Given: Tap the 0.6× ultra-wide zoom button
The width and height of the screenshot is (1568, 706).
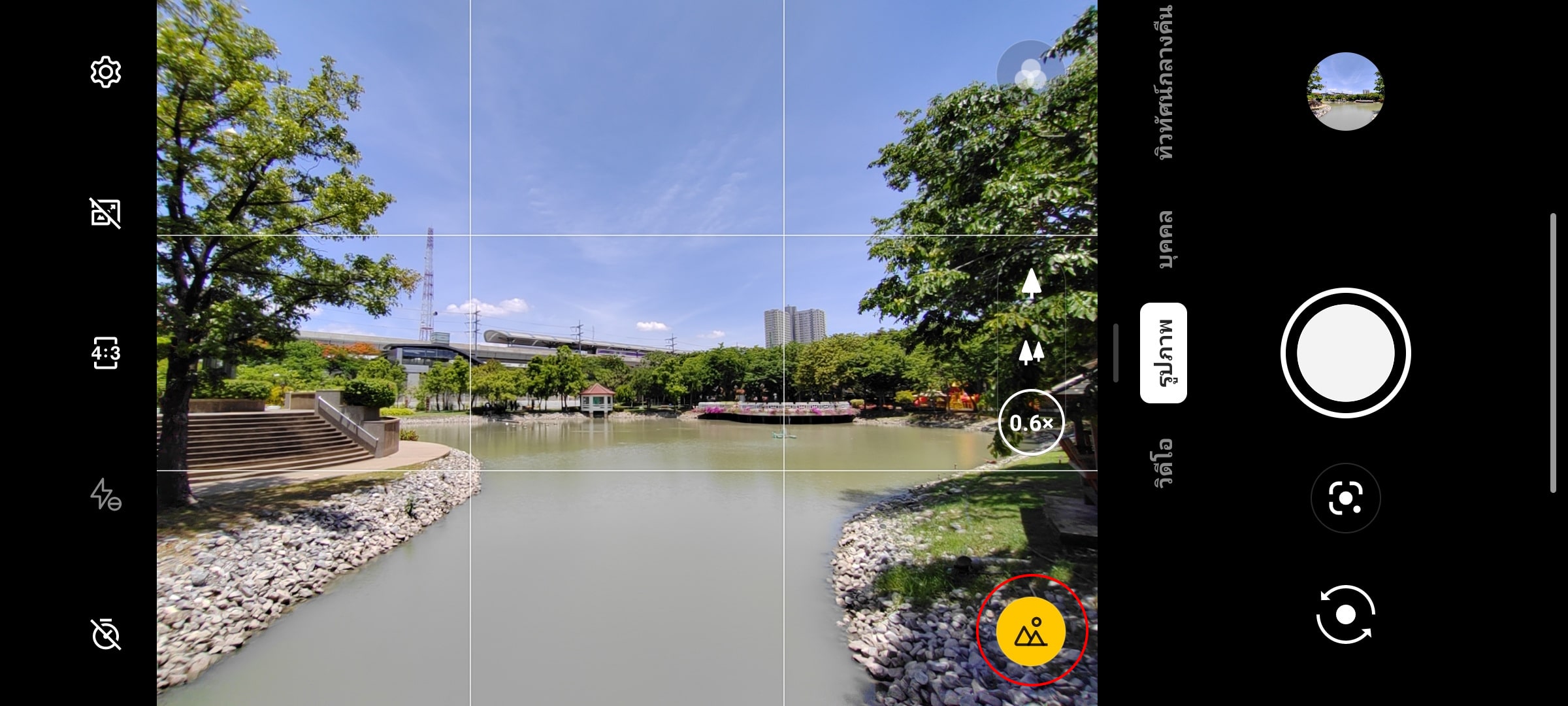Looking at the screenshot, I should pyautogui.click(x=1031, y=422).
